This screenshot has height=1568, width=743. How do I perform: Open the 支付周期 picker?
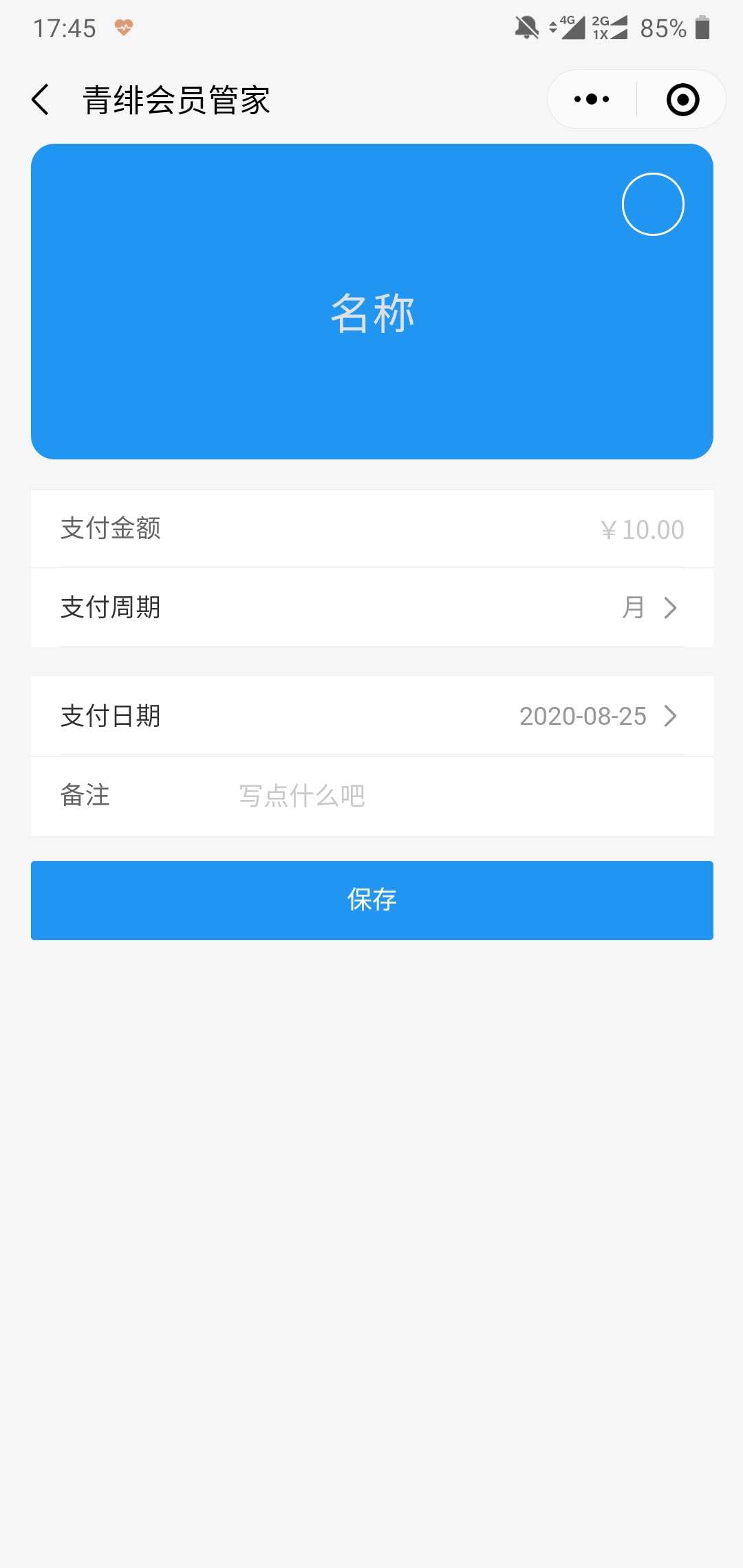click(x=372, y=608)
